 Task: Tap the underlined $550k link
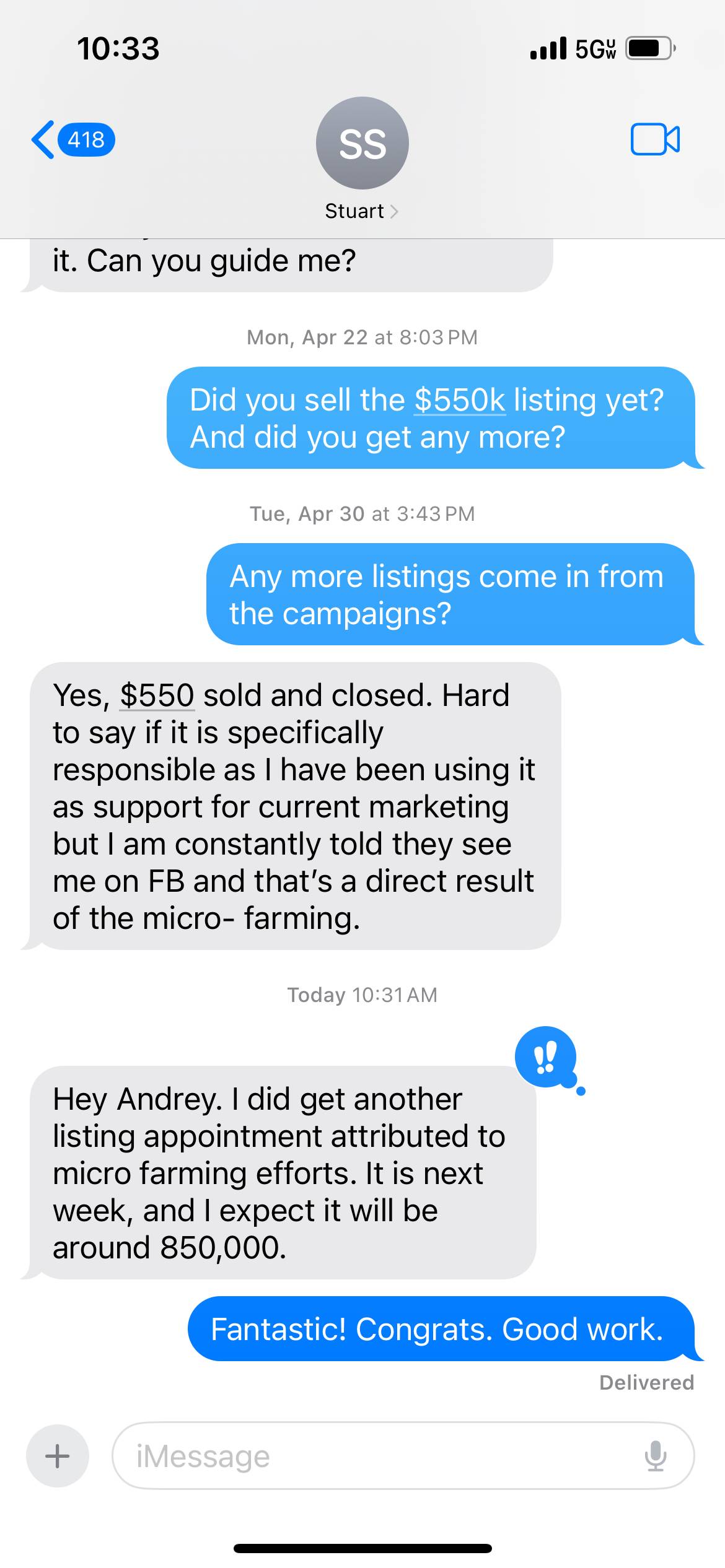click(460, 400)
